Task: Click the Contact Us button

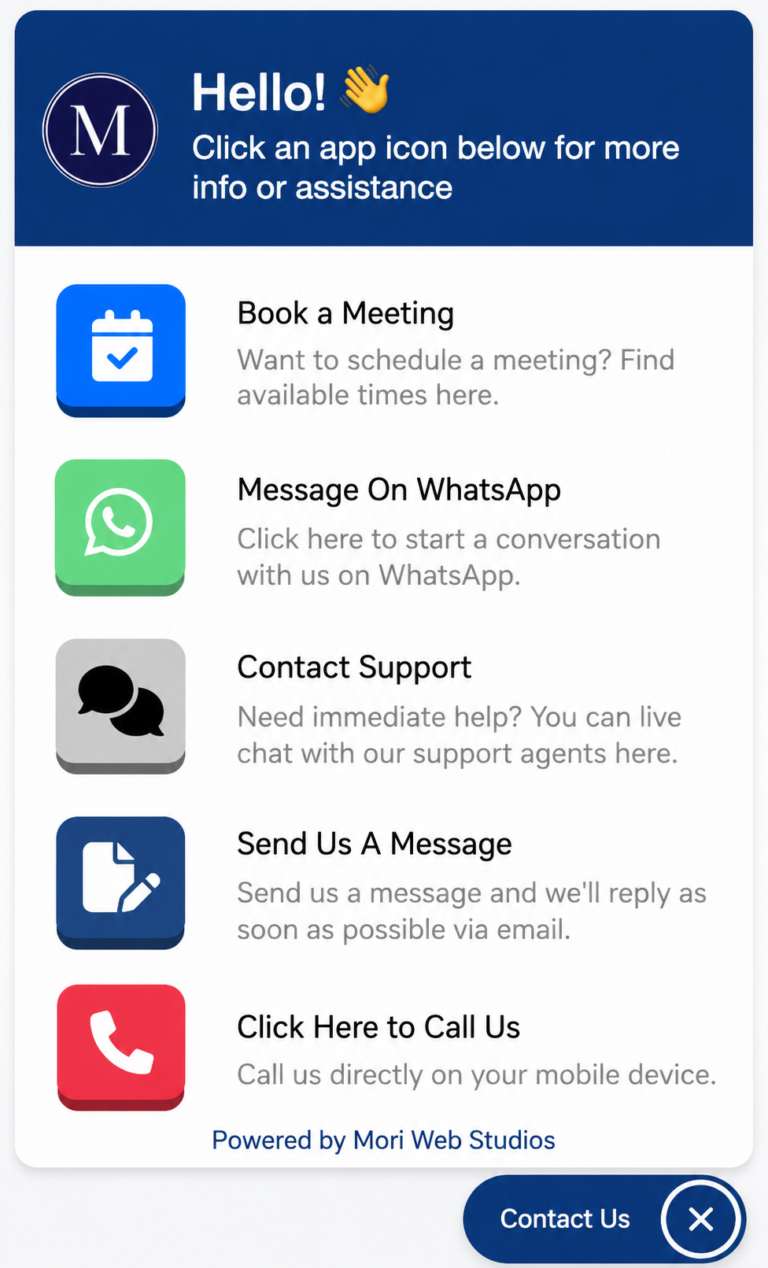Action: [x=565, y=1219]
